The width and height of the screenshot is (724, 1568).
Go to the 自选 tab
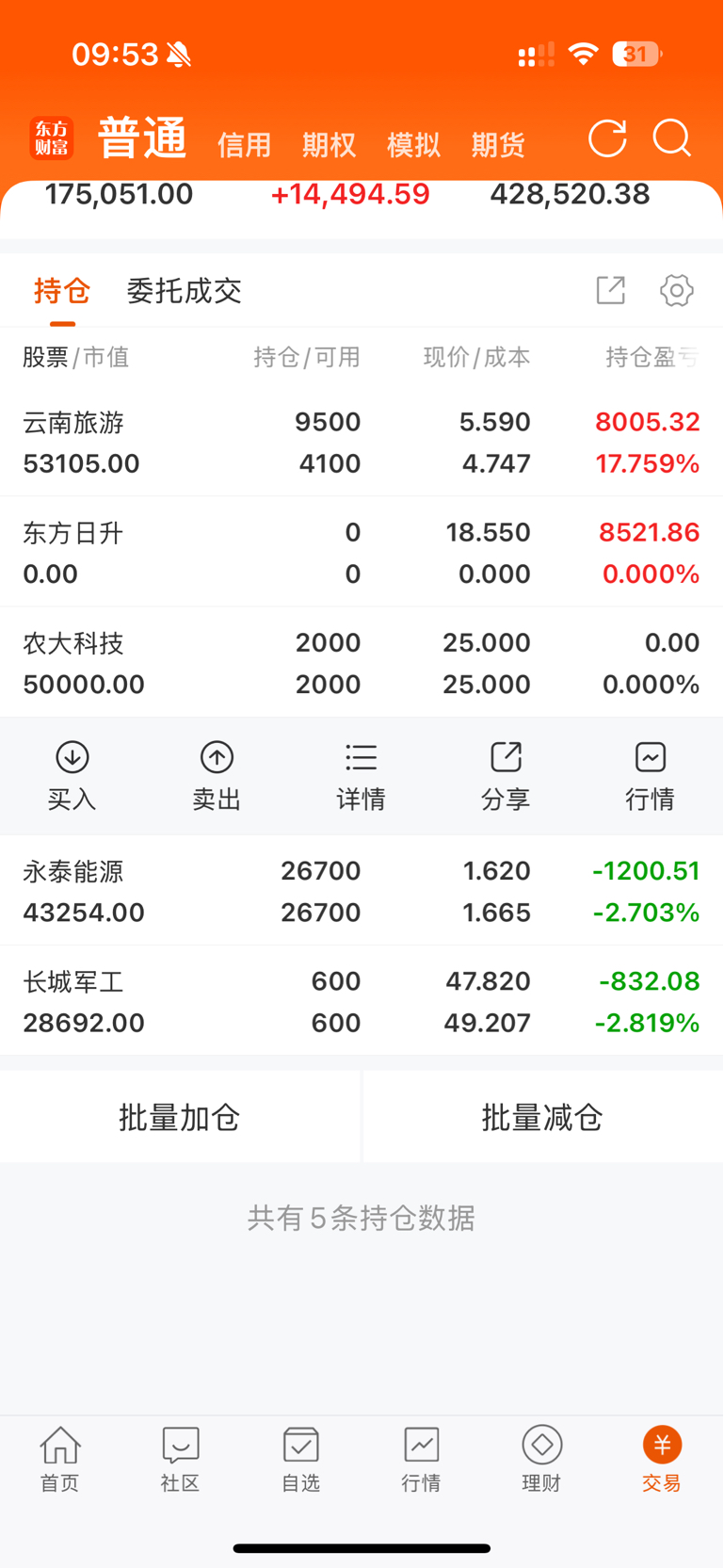(x=300, y=1459)
